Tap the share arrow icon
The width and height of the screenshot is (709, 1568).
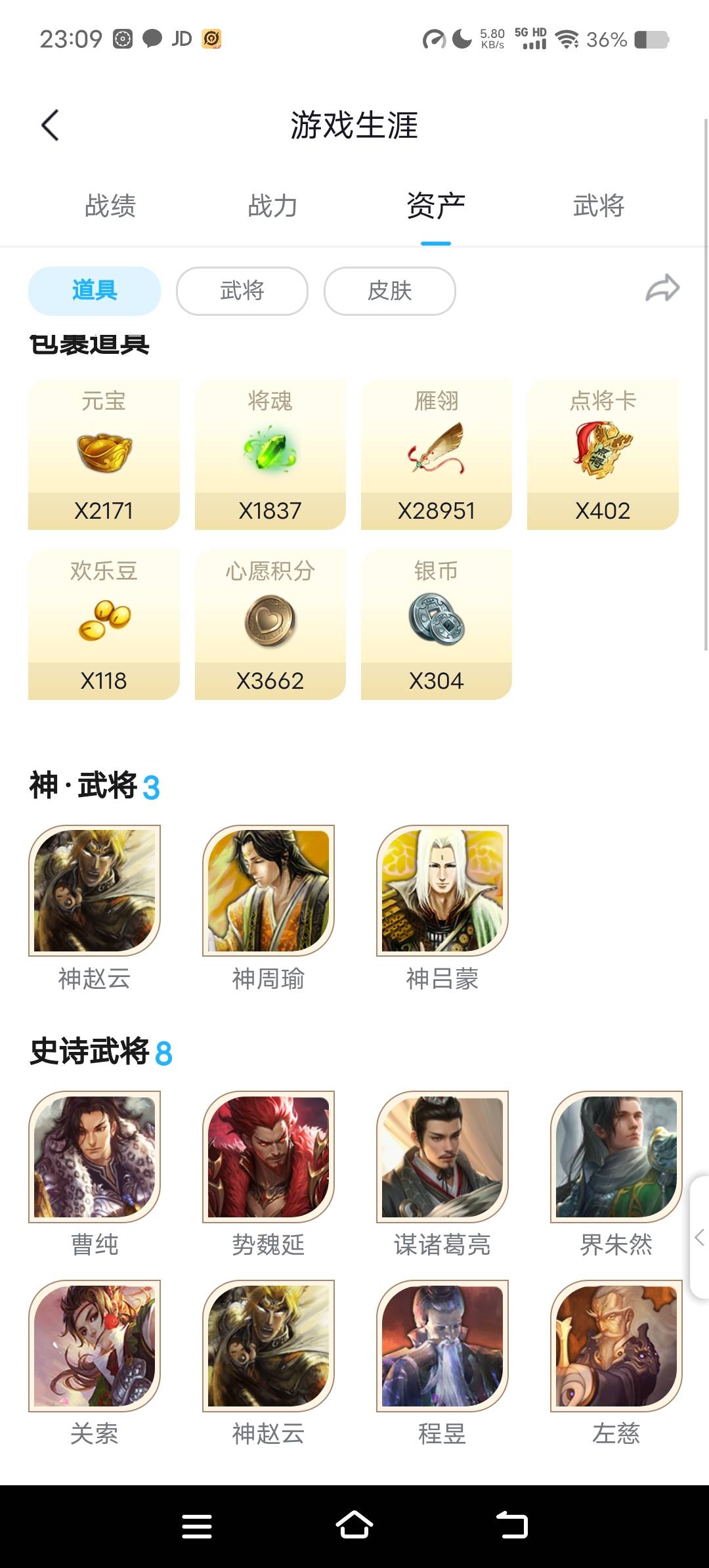pos(662,289)
